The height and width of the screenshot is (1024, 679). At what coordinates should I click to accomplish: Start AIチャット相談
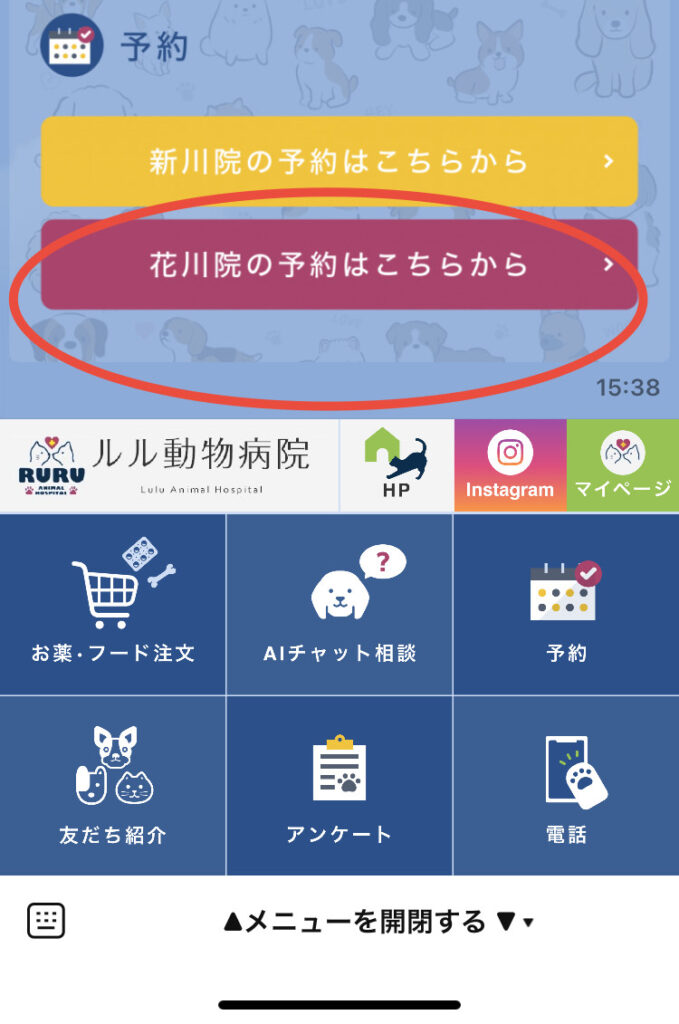(x=340, y=604)
